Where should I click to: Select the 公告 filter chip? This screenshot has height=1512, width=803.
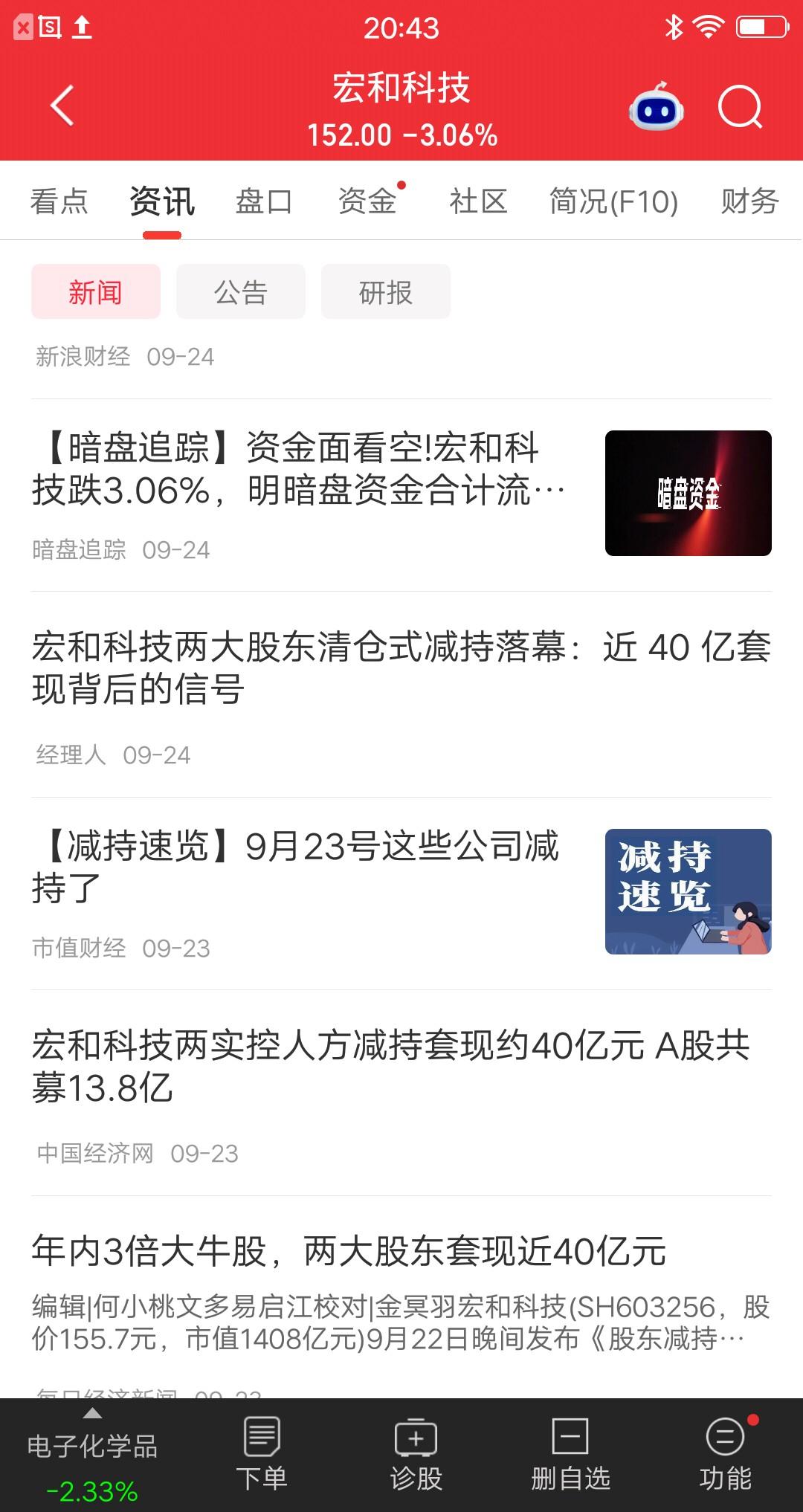pyautogui.click(x=240, y=291)
